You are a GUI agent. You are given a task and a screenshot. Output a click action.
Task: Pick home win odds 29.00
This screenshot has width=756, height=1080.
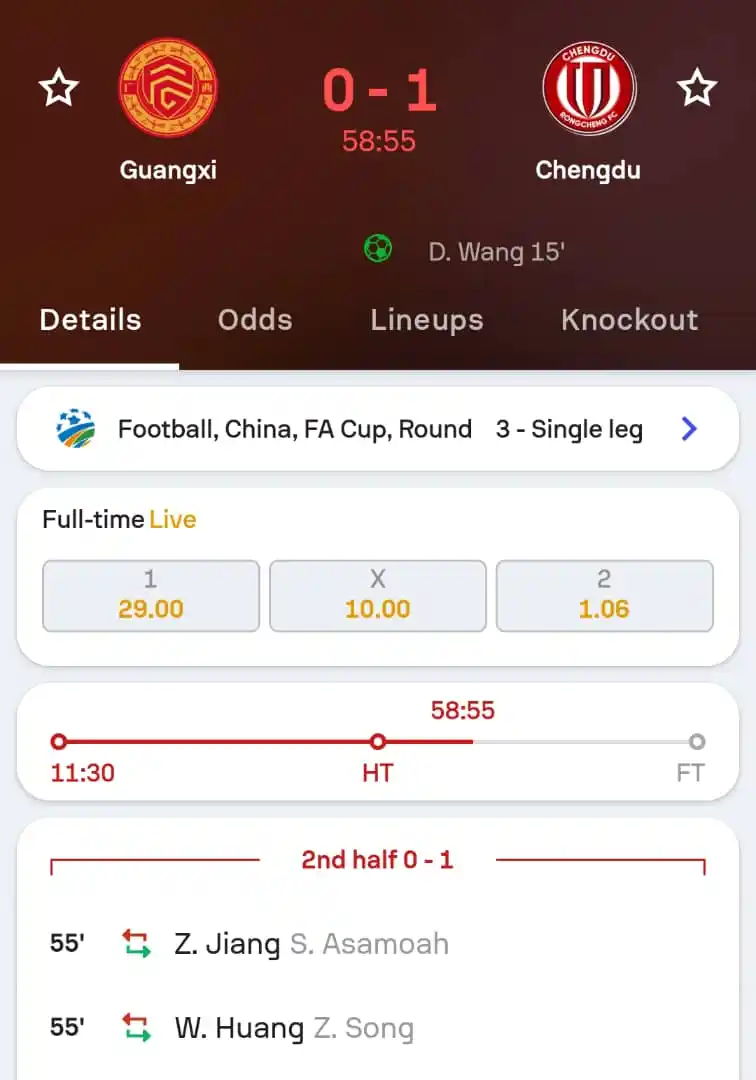click(151, 596)
